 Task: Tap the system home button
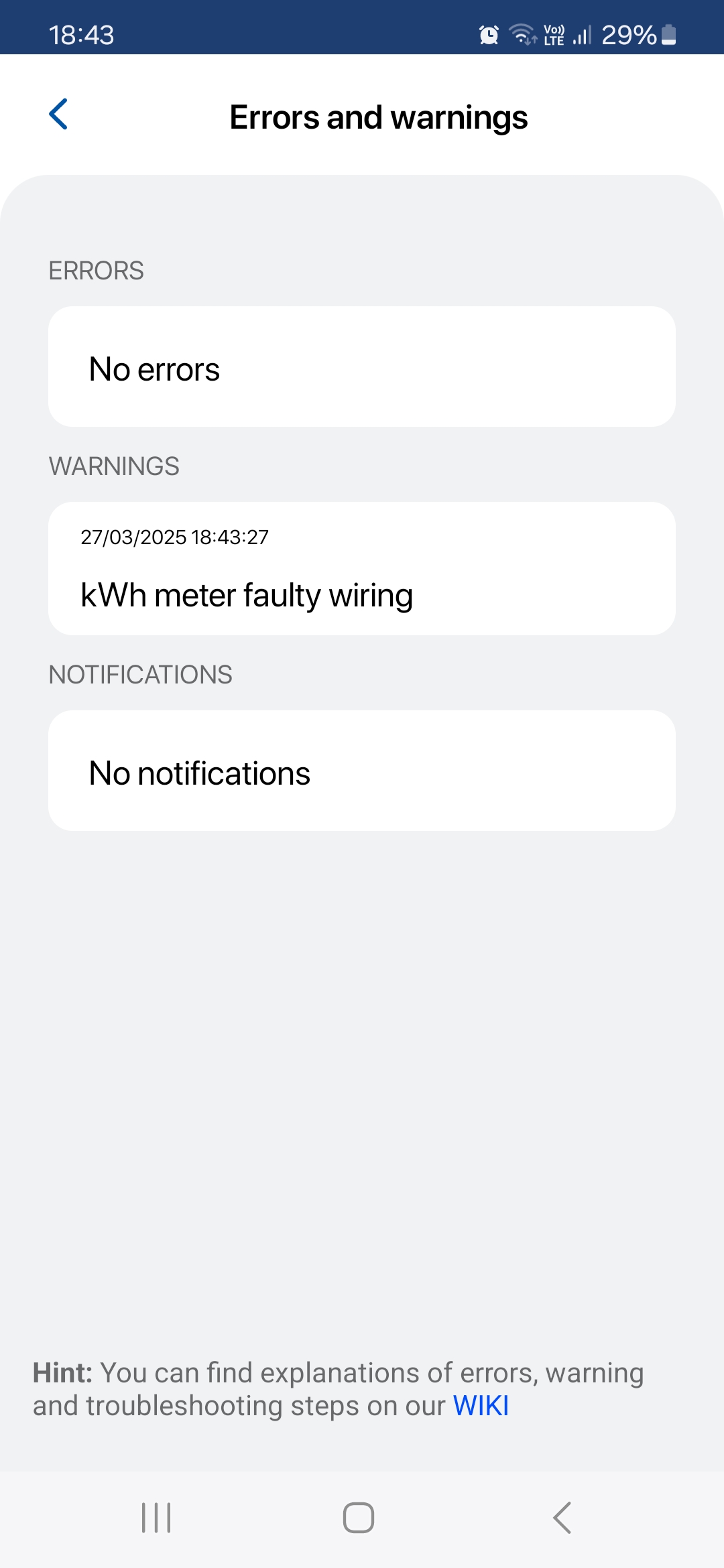(359, 1518)
